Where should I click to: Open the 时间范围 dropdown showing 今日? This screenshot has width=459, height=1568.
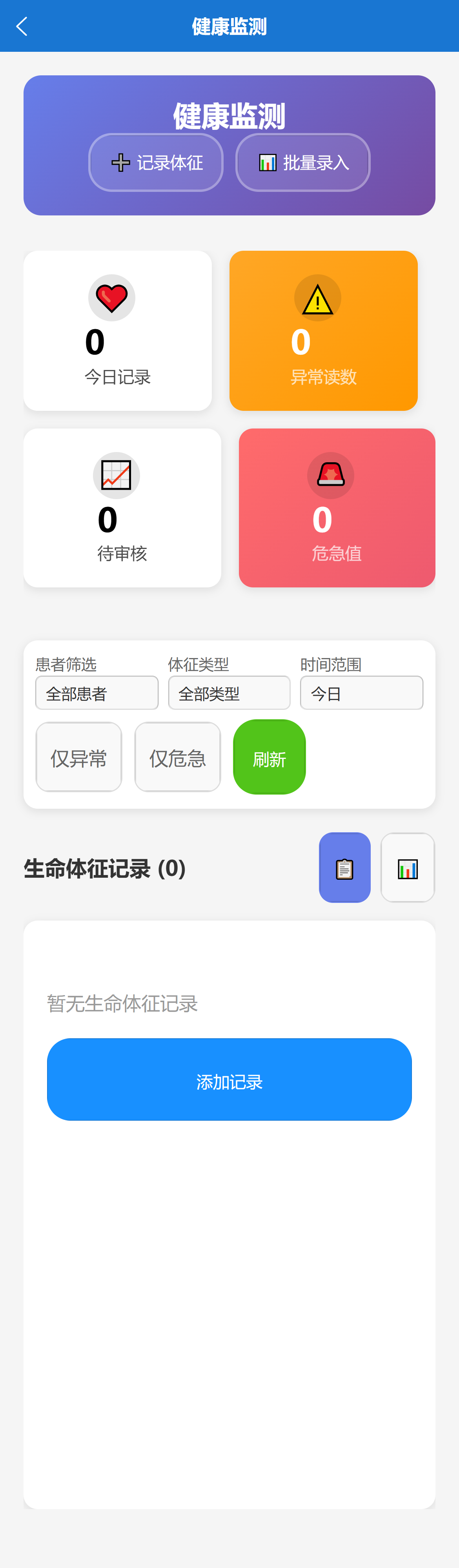tap(362, 693)
